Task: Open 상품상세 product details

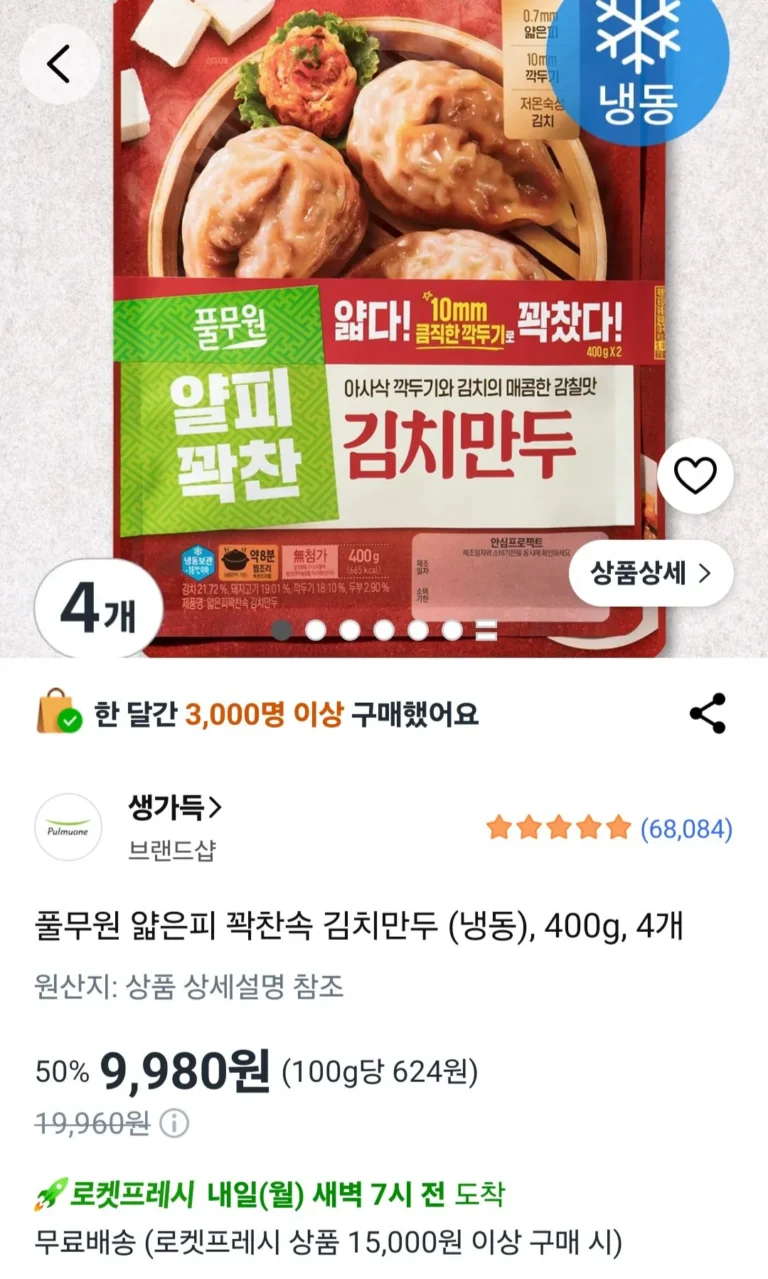Action: 651,573
